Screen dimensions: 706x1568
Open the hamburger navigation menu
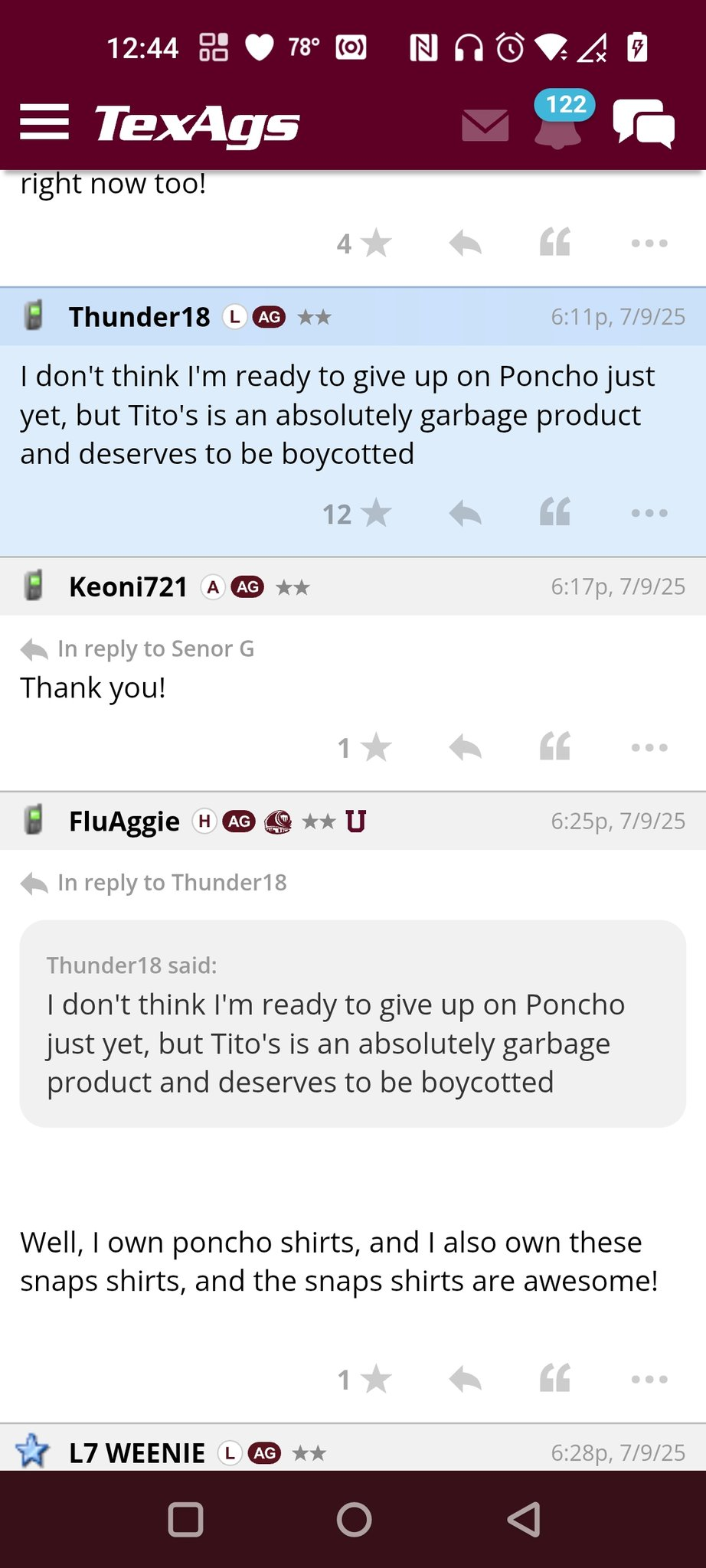[x=44, y=122]
